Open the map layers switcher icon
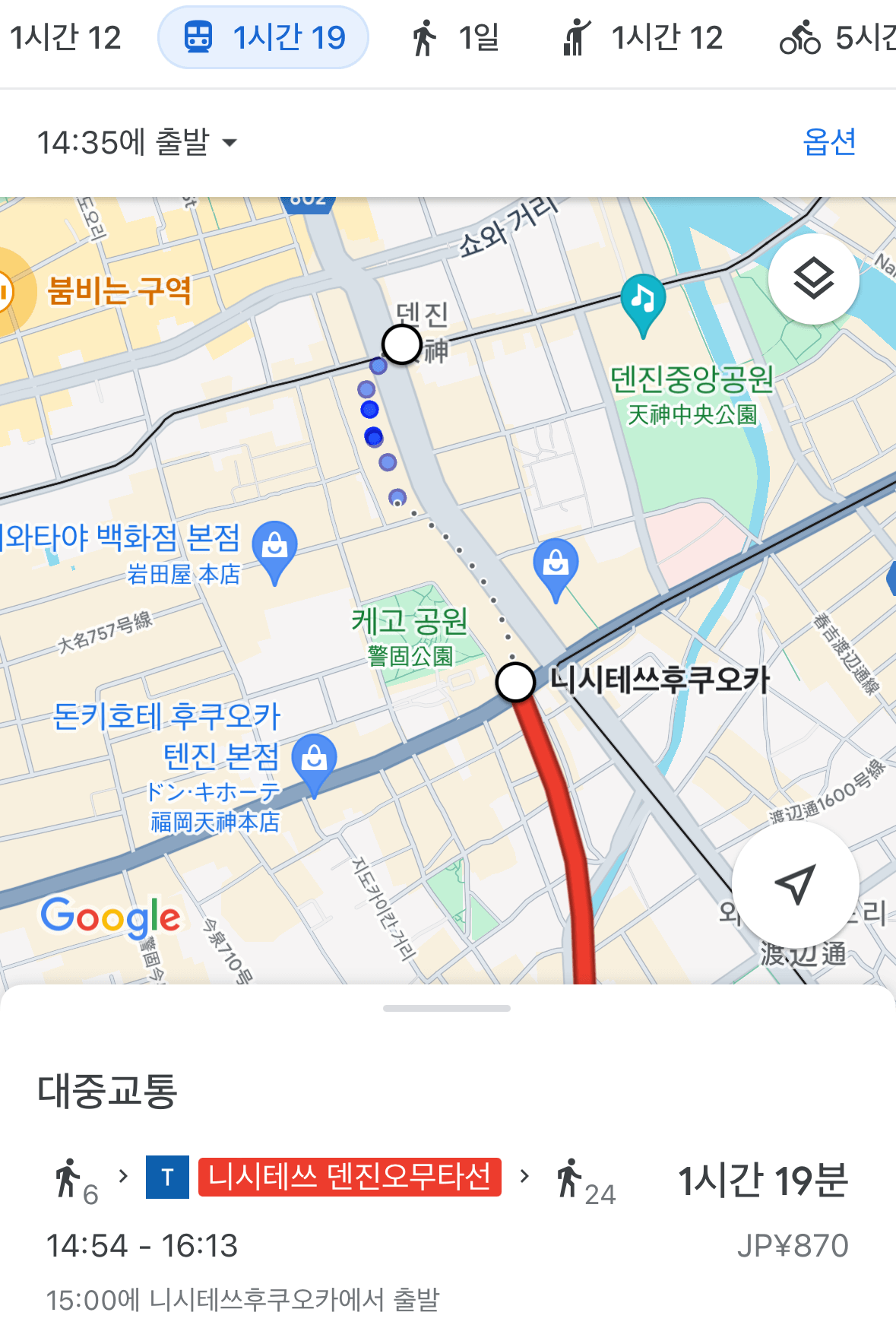Image resolution: width=896 pixels, height=1344 pixels. [x=814, y=279]
